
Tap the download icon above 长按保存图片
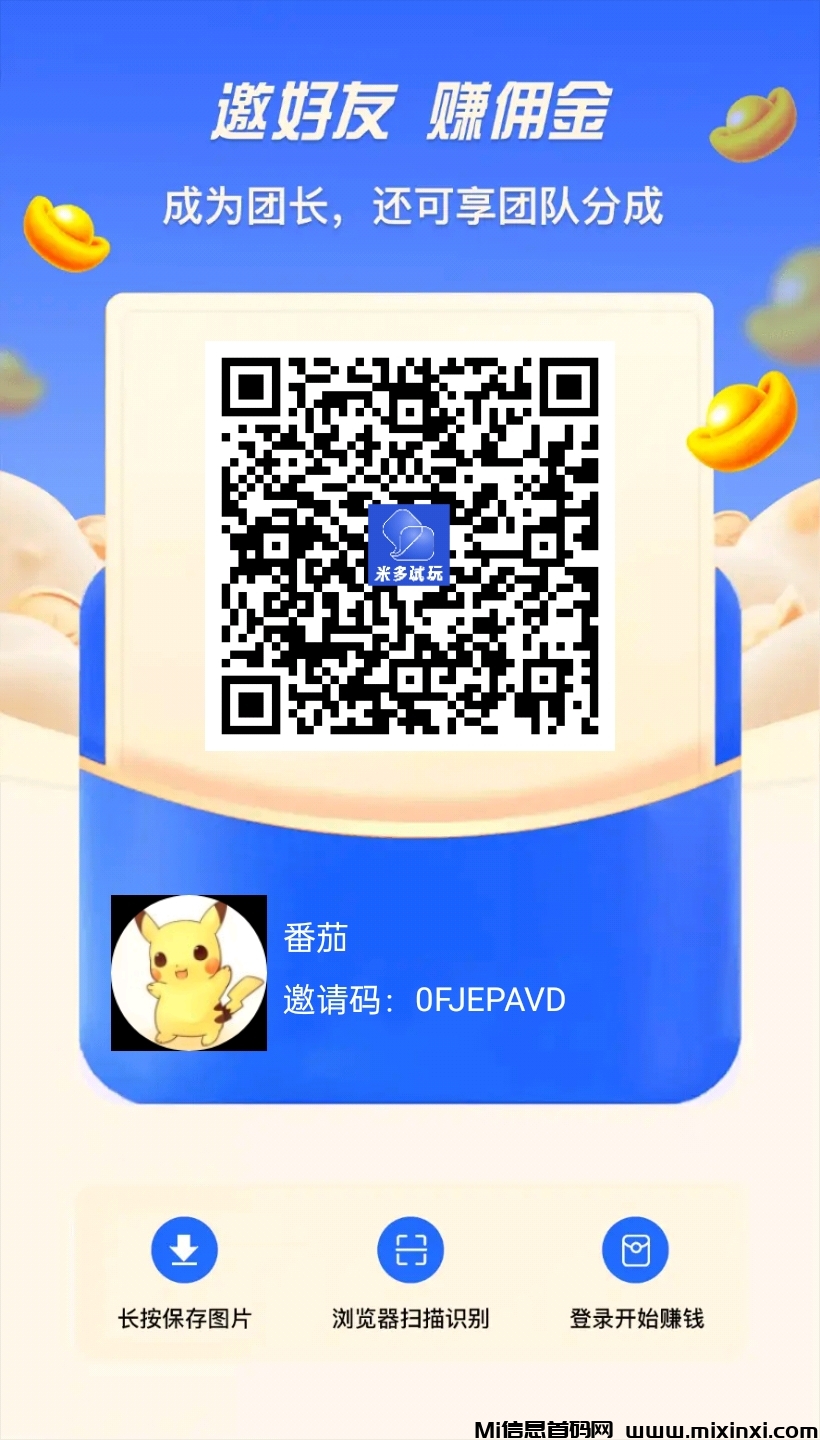(x=185, y=1248)
